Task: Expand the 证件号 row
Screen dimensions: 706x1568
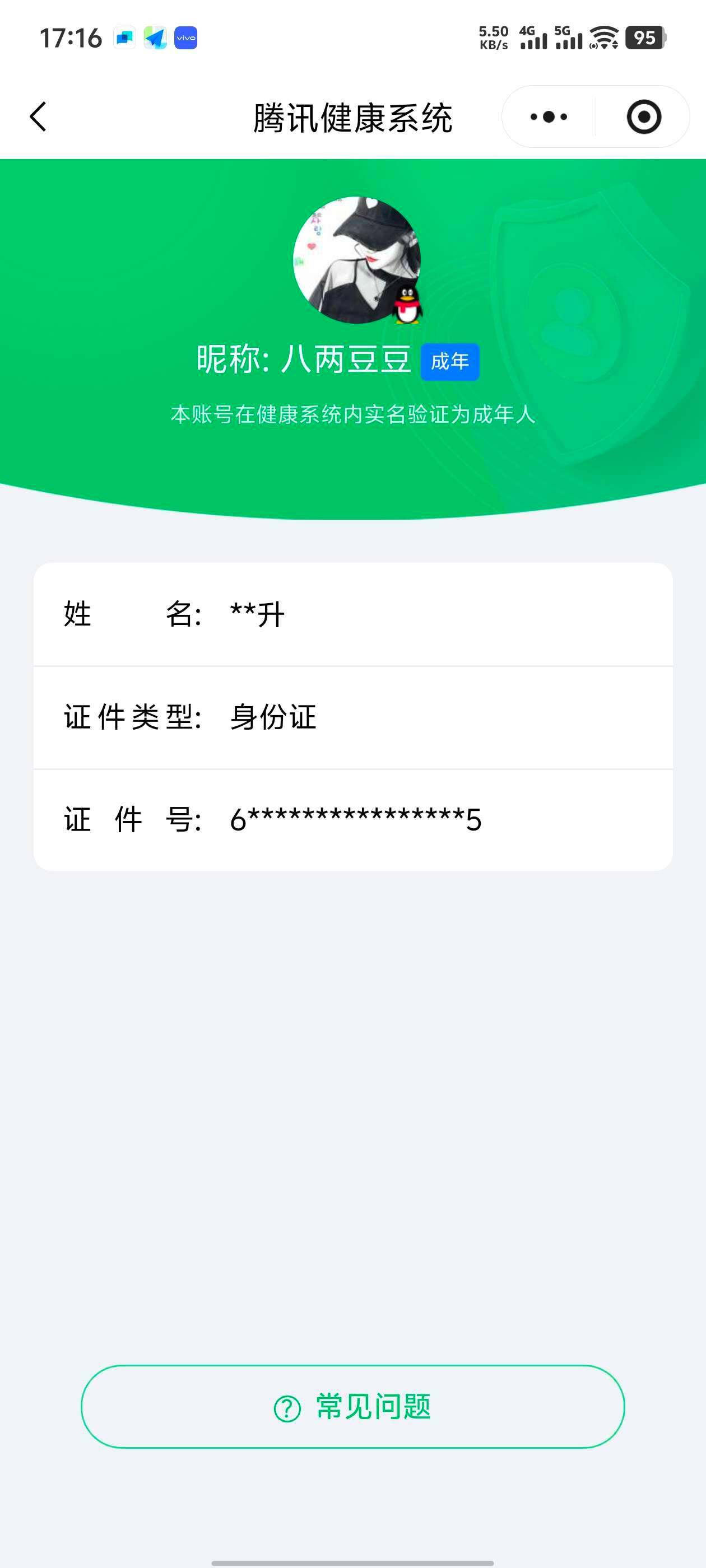Action: pyautogui.click(x=352, y=820)
